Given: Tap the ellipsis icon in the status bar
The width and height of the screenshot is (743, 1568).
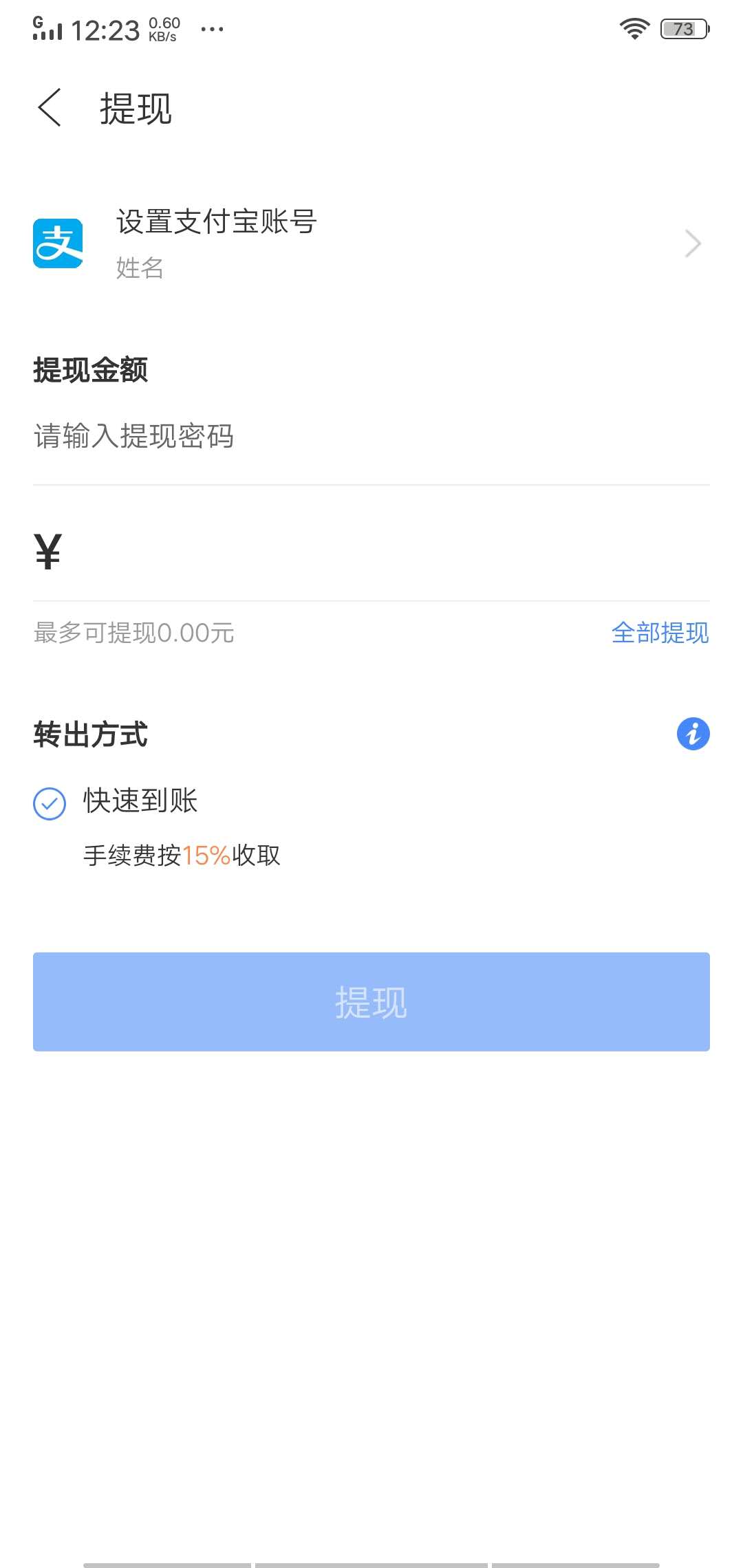Looking at the screenshot, I should [213, 29].
